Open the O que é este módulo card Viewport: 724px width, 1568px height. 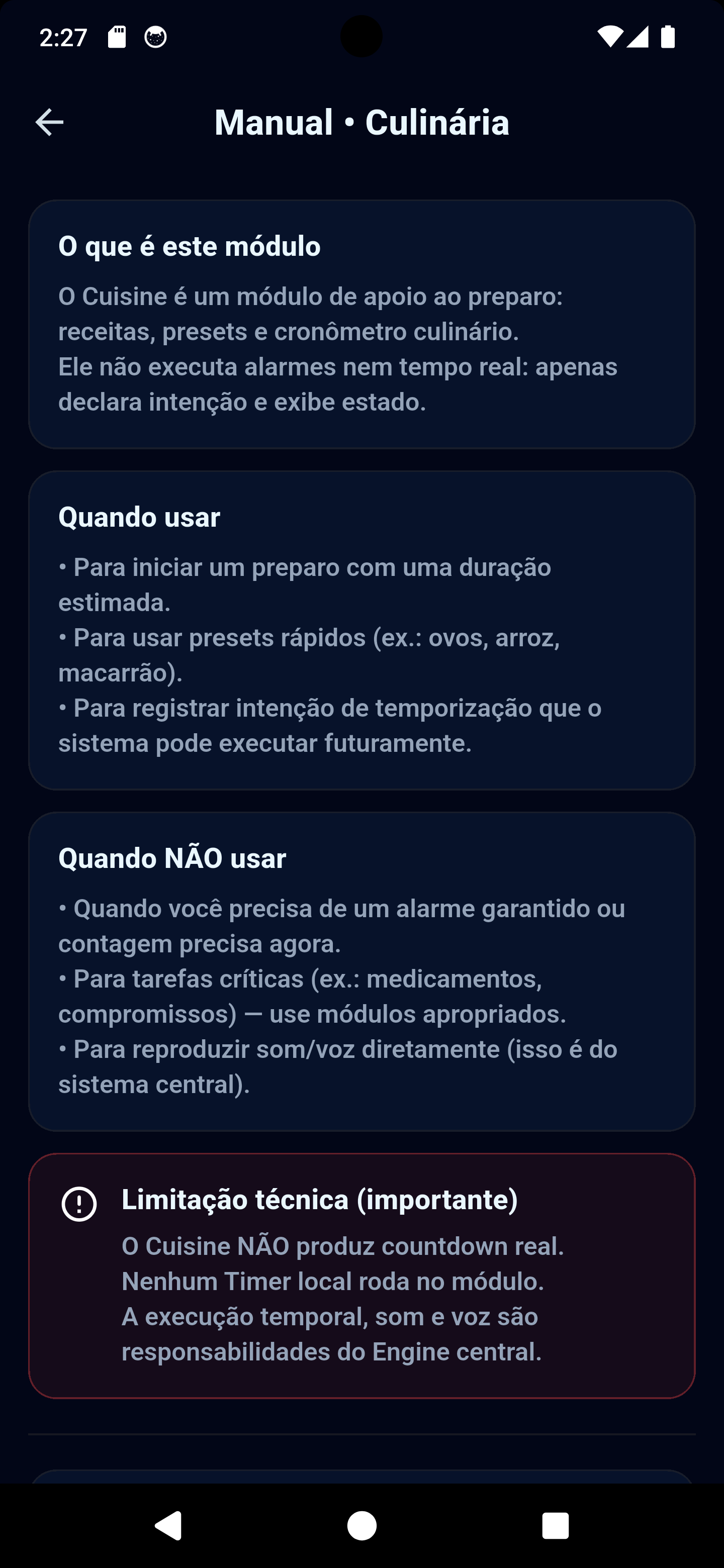(x=361, y=323)
